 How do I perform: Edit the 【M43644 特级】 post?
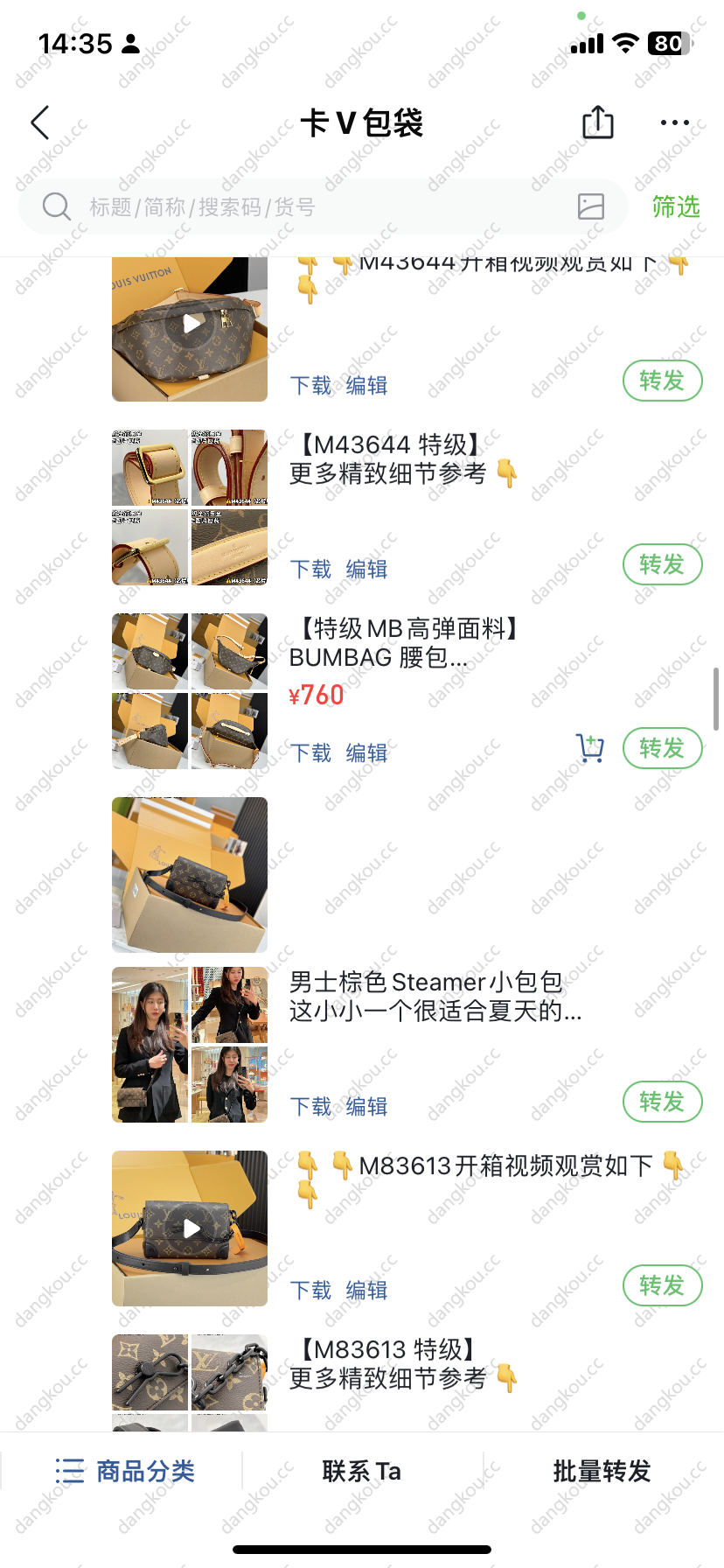[366, 570]
